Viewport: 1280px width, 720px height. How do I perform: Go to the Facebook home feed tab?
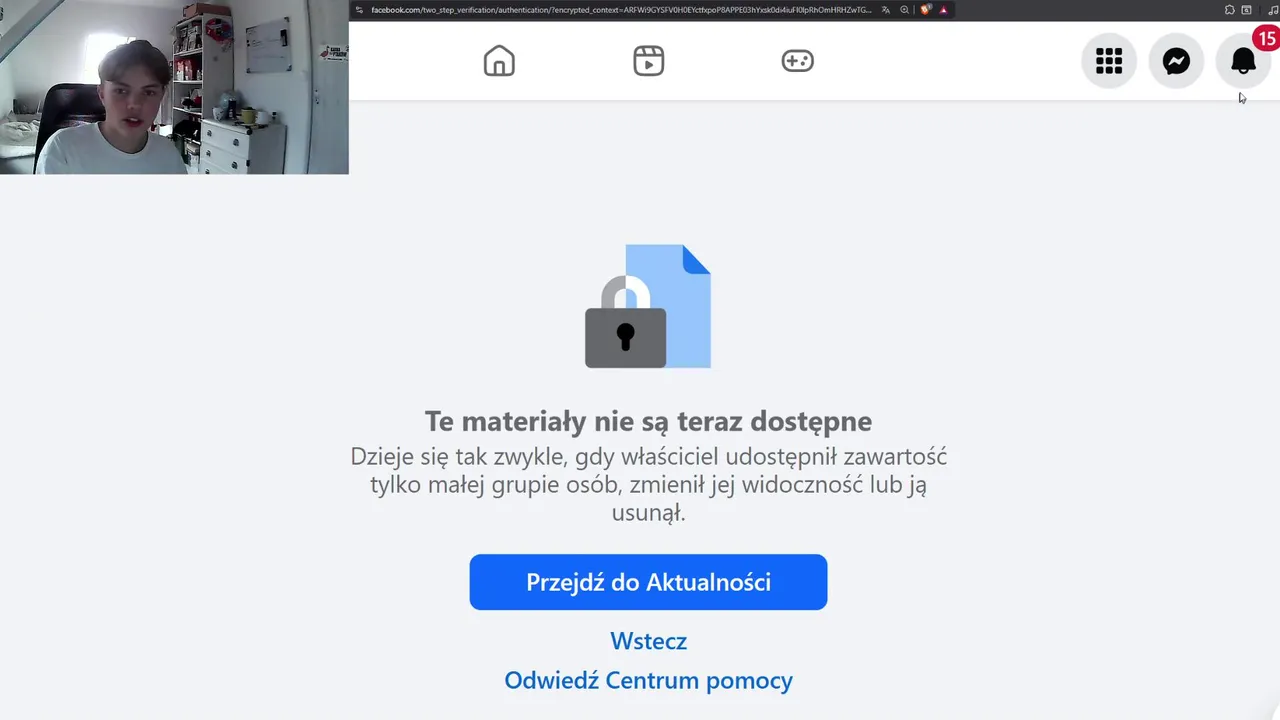(x=499, y=61)
